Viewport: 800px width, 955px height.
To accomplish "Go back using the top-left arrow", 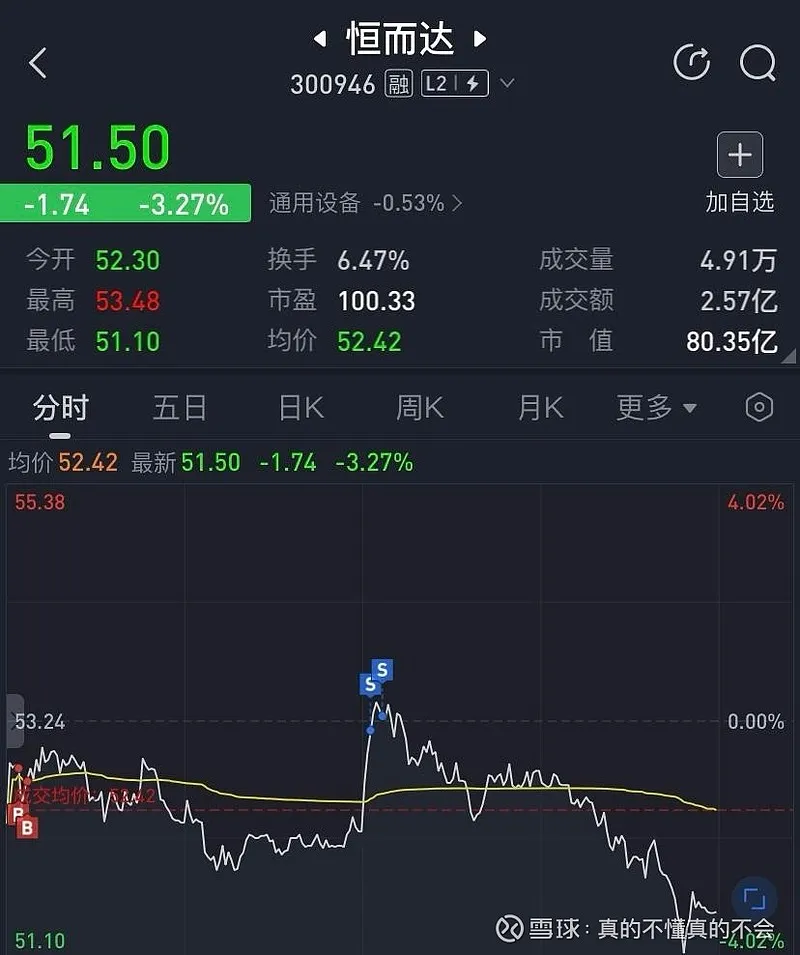I will click(38, 63).
